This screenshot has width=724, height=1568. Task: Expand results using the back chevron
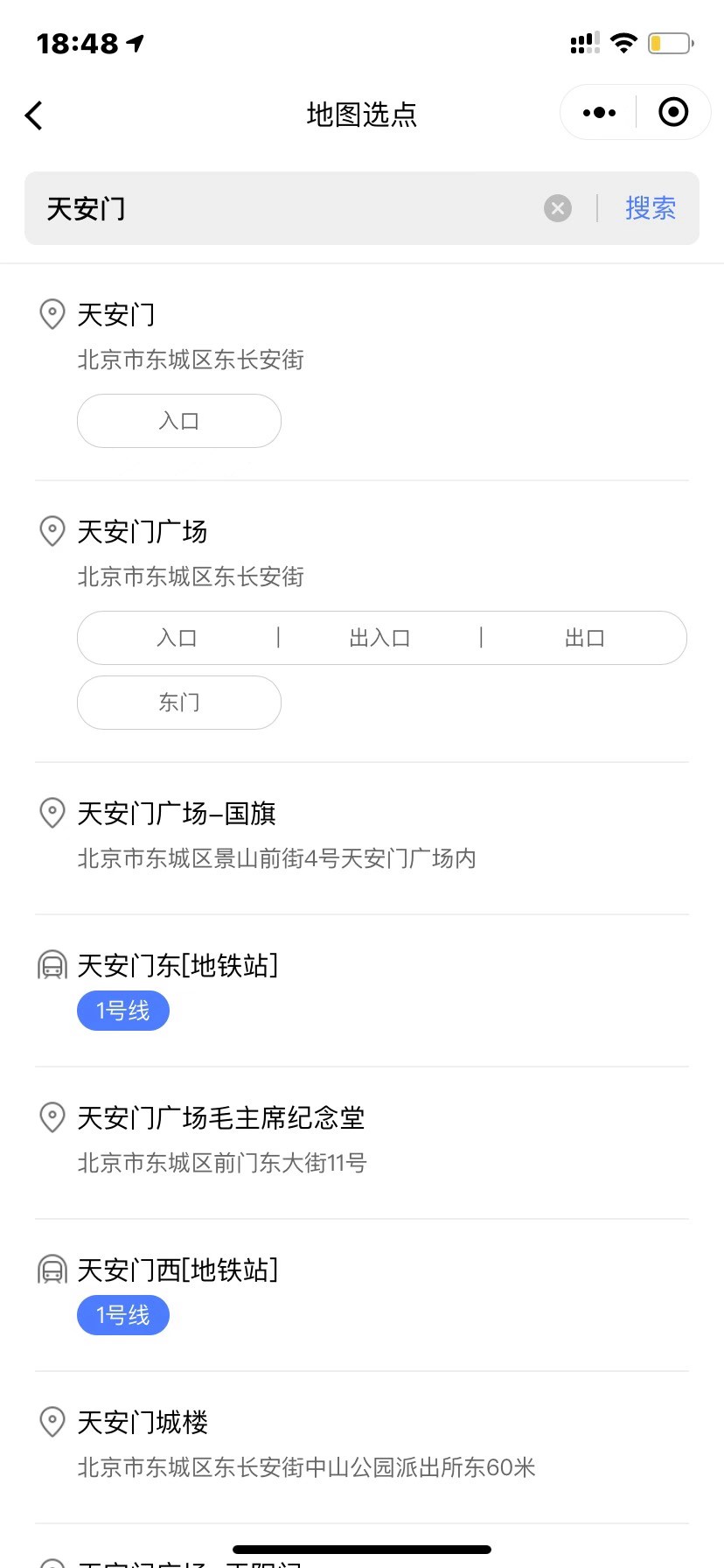tap(33, 115)
